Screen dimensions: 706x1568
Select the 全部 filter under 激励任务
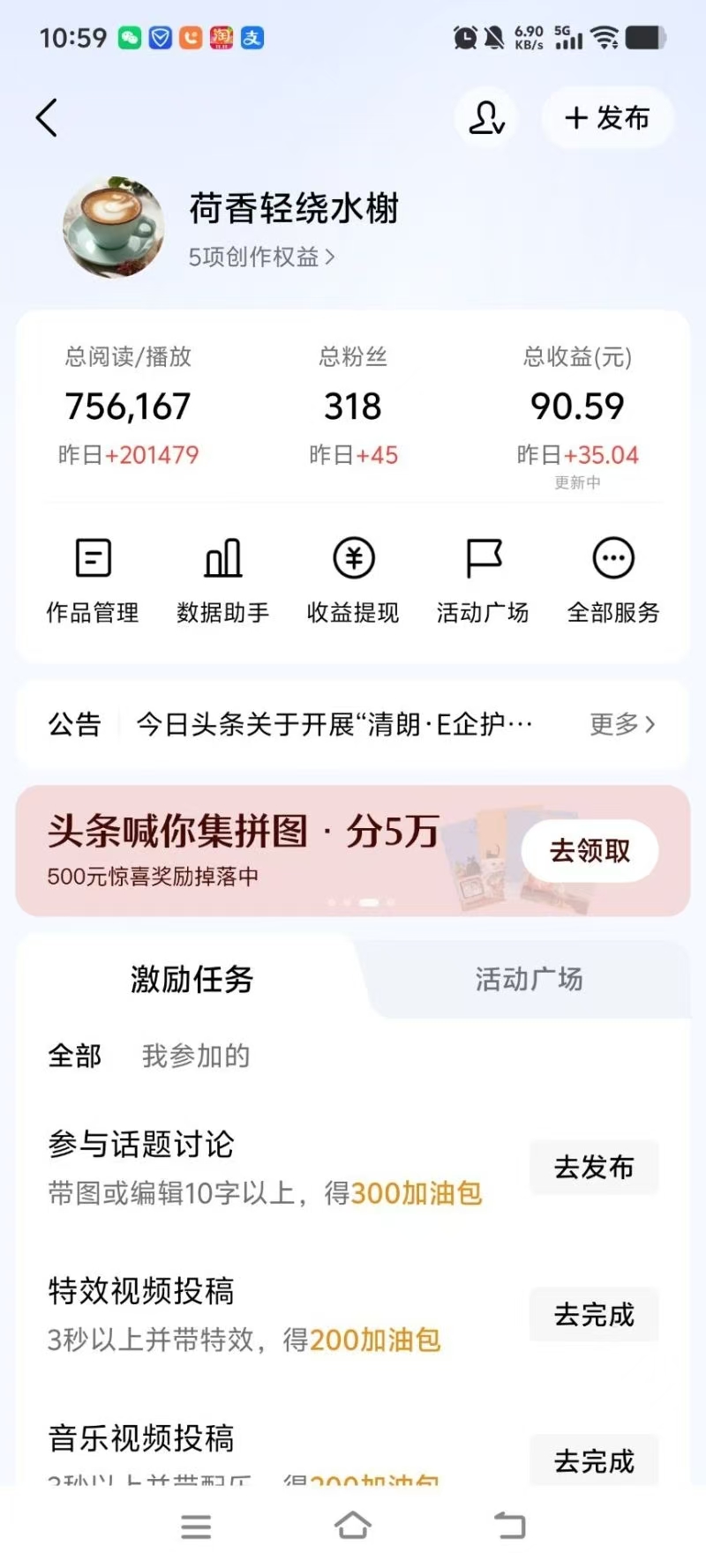click(75, 1056)
